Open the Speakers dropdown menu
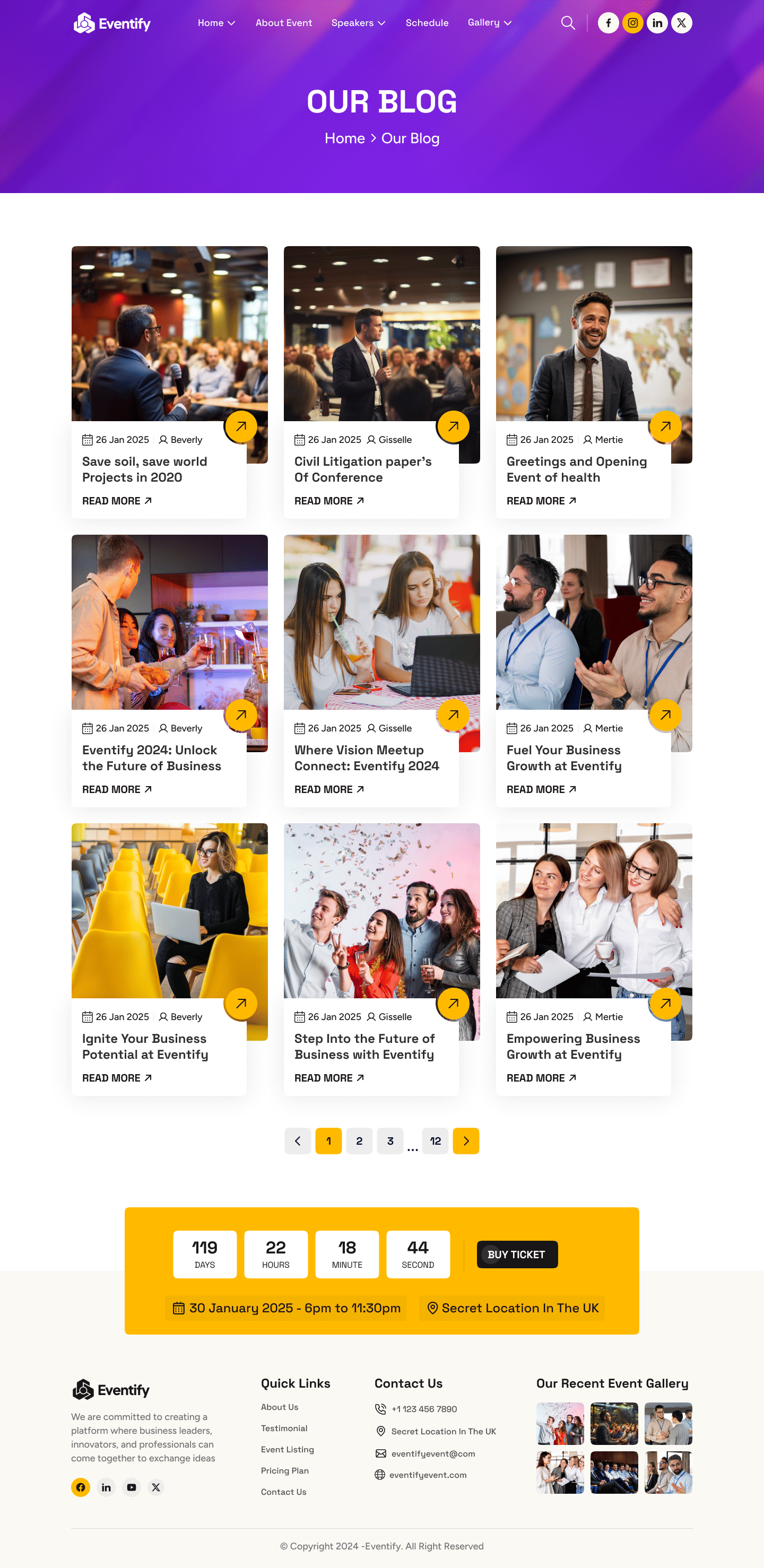 [358, 22]
